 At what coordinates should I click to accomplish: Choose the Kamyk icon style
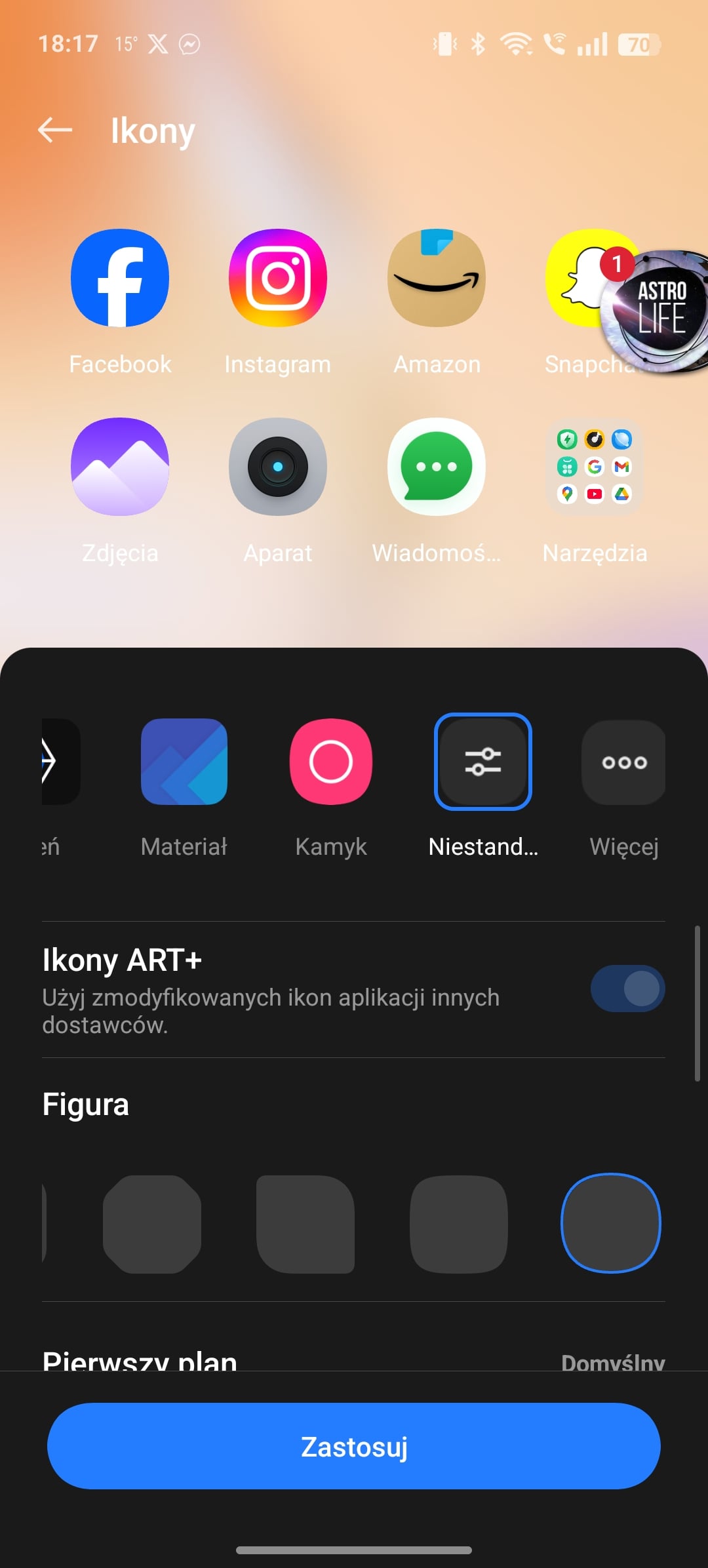[x=331, y=762]
